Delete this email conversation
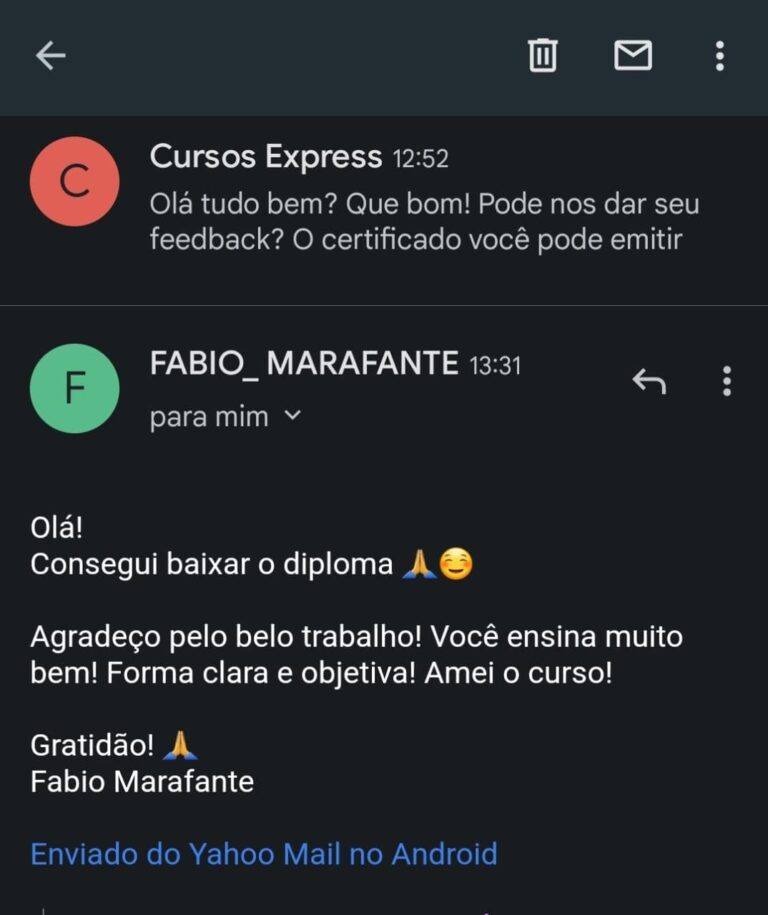The width and height of the screenshot is (768, 915). click(x=542, y=56)
